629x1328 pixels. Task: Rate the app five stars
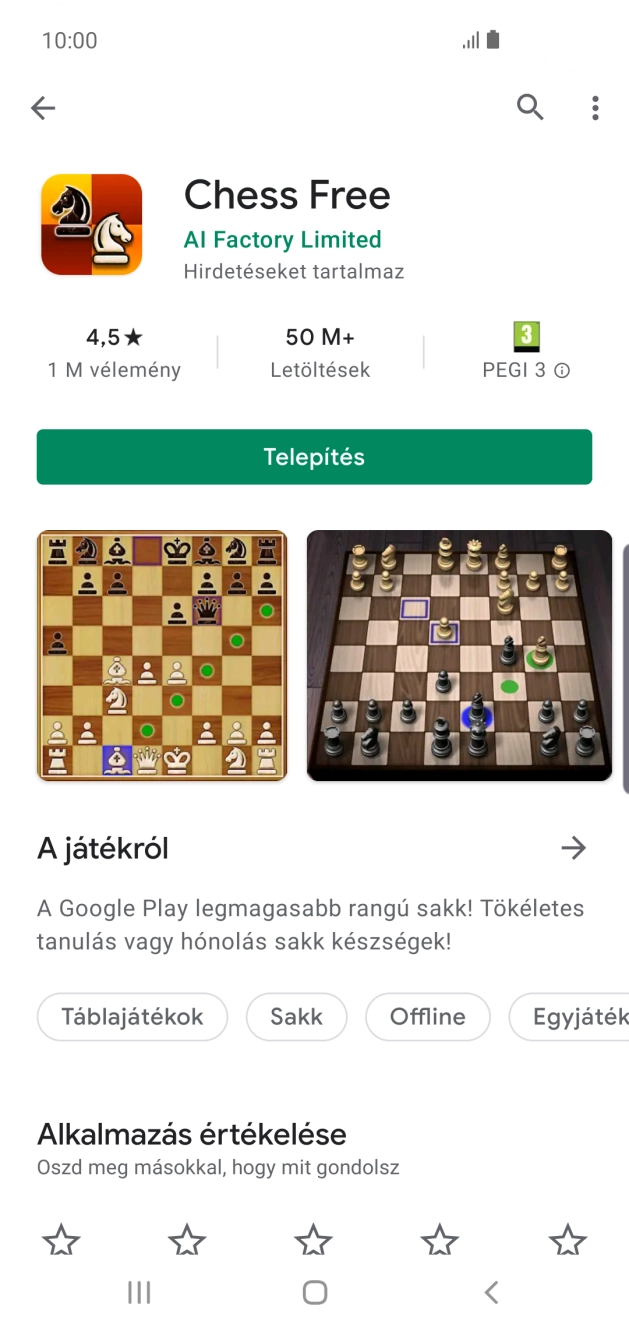click(x=567, y=1241)
